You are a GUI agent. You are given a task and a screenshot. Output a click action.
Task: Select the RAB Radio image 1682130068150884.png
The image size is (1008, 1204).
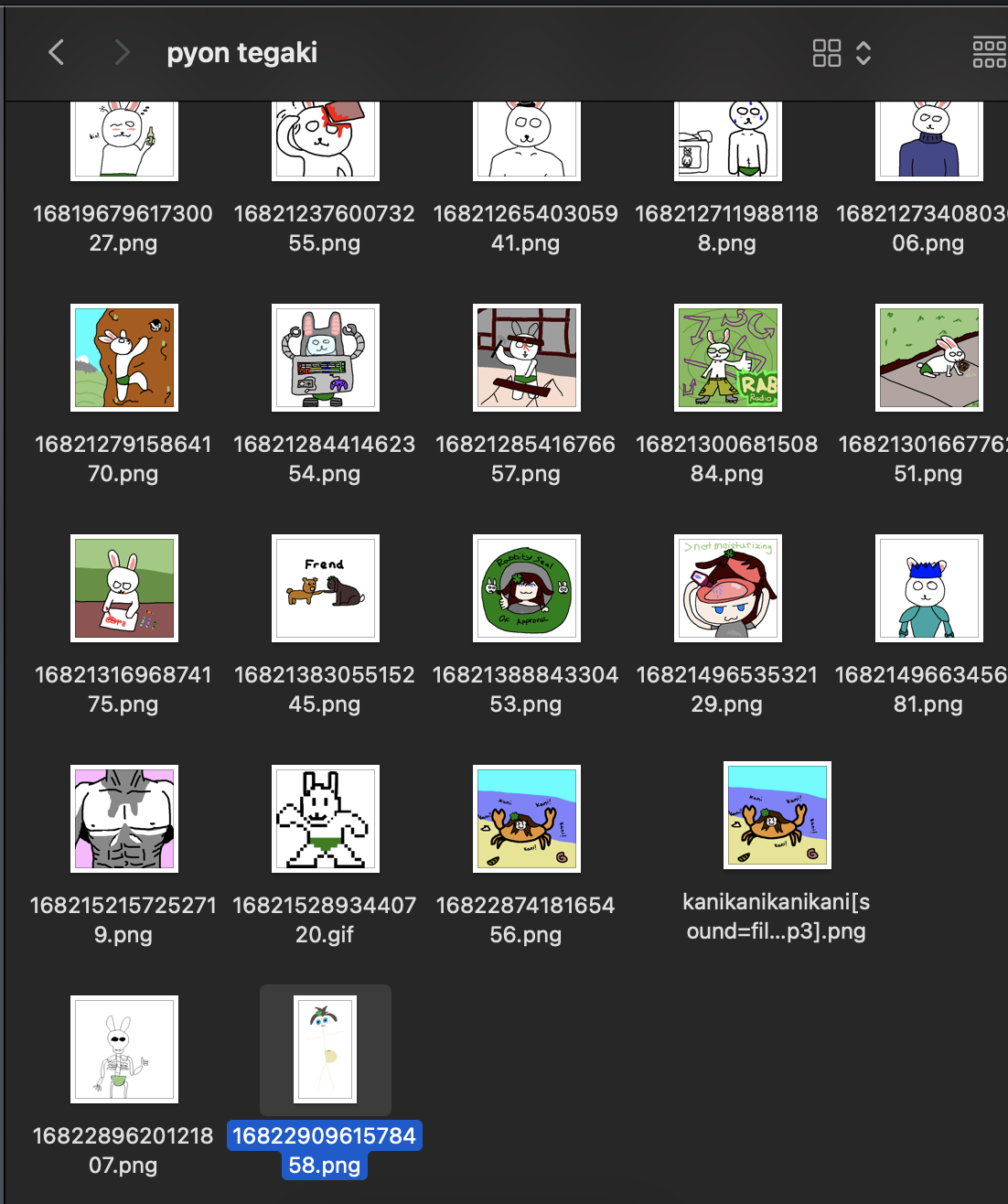728,358
